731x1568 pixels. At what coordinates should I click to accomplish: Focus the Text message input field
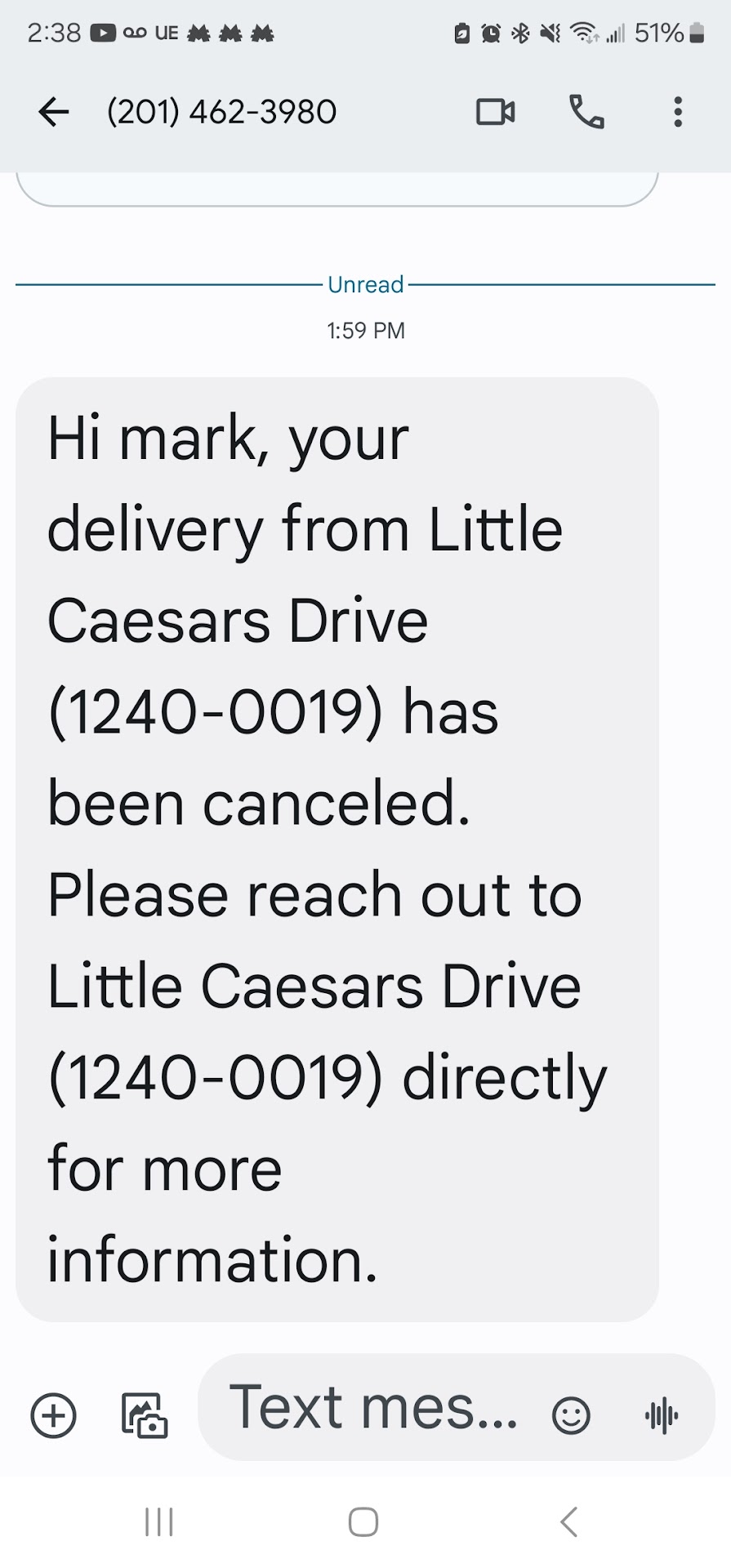click(x=373, y=1407)
